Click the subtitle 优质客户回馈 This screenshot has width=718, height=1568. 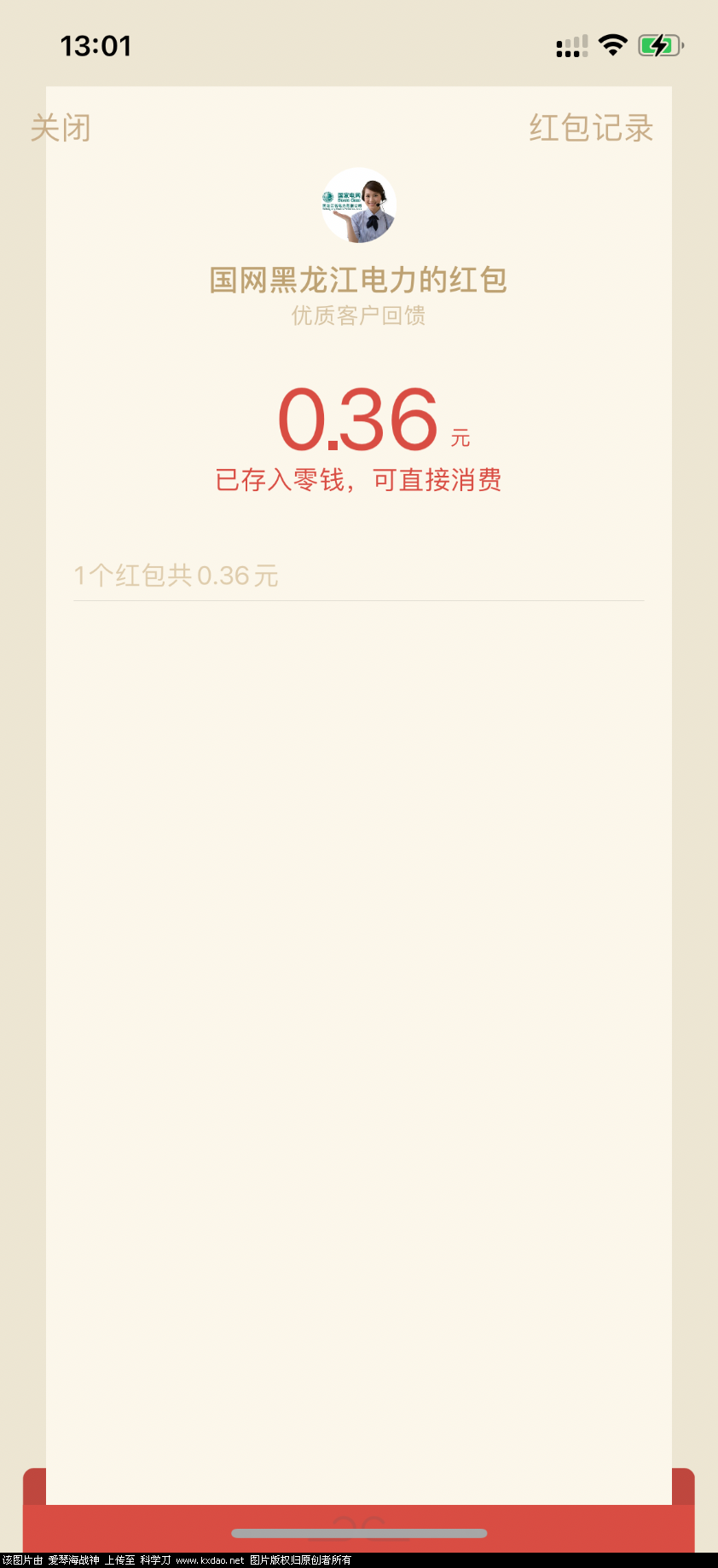[359, 316]
